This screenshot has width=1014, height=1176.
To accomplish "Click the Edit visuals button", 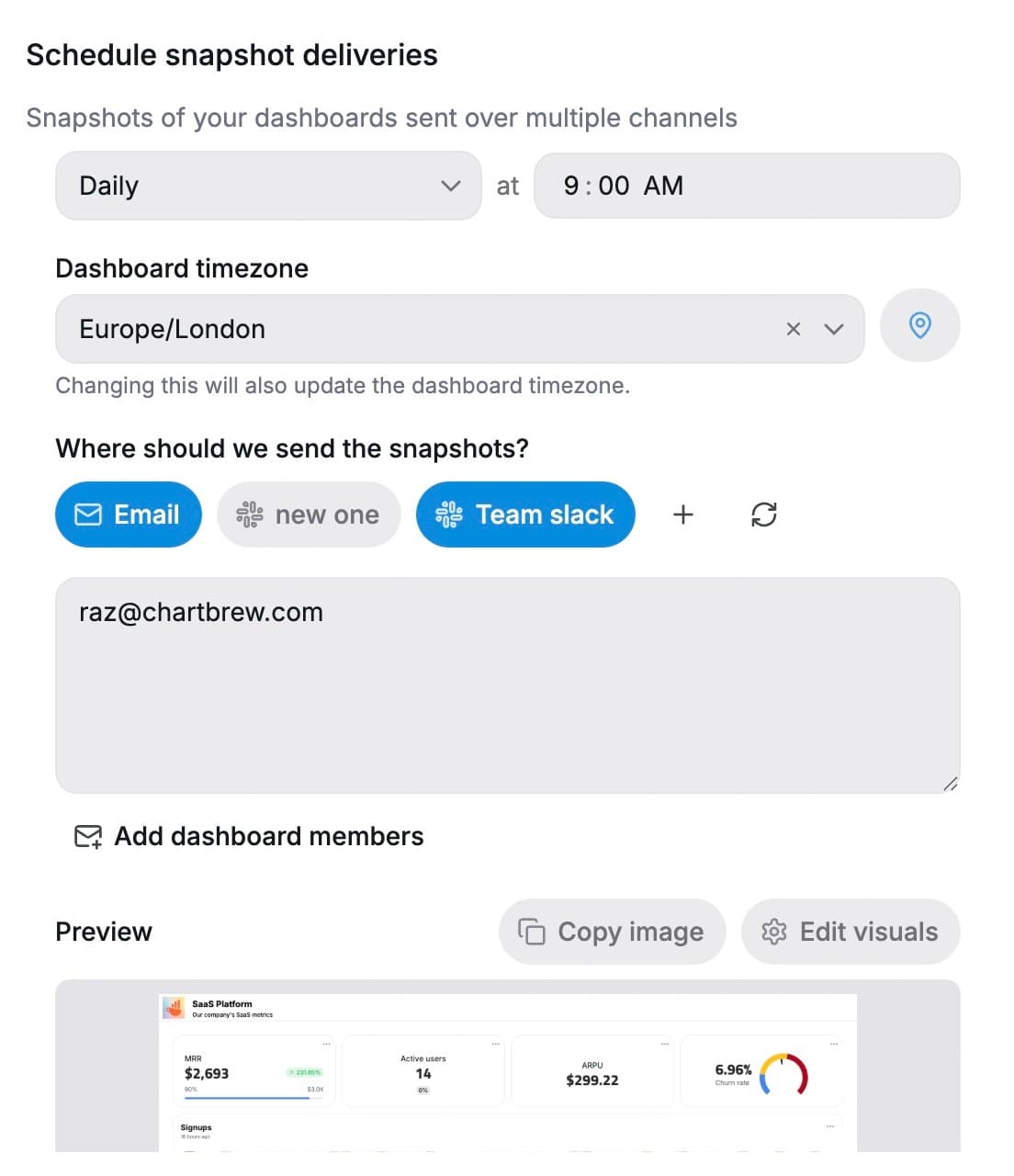I will point(850,932).
